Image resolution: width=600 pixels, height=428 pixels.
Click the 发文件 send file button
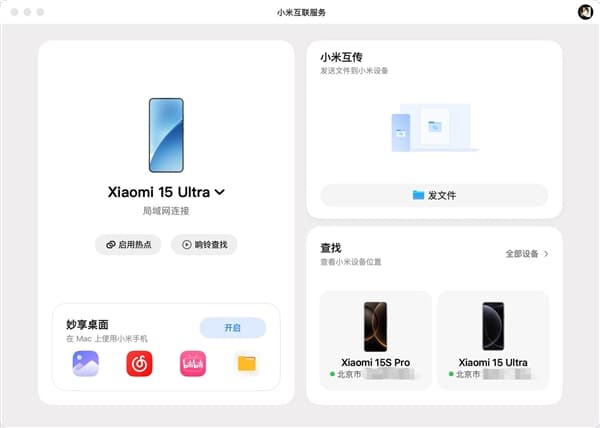(x=434, y=195)
